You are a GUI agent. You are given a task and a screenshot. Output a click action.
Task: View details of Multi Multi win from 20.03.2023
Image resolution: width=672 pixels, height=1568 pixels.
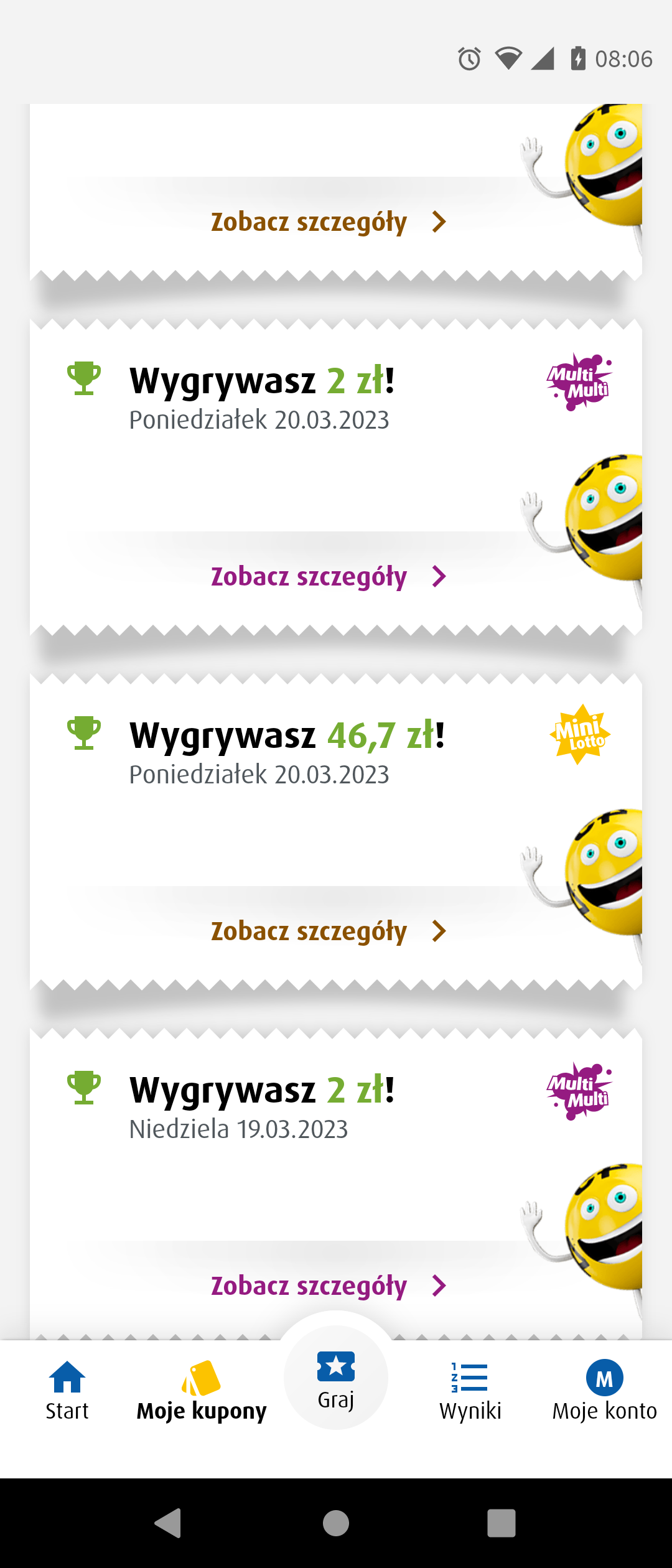329,577
